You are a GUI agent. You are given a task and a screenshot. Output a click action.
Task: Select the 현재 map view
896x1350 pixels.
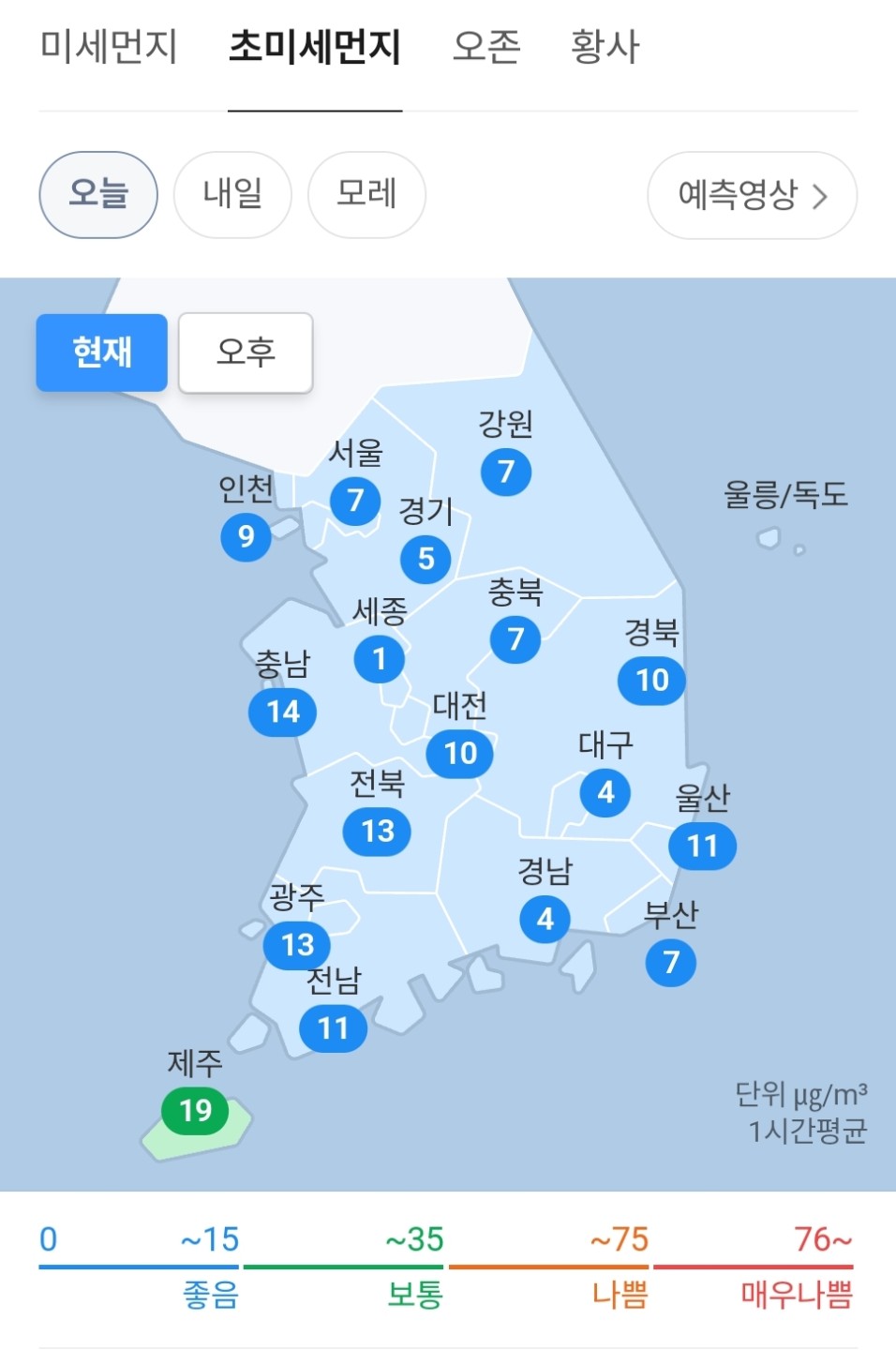[102, 352]
